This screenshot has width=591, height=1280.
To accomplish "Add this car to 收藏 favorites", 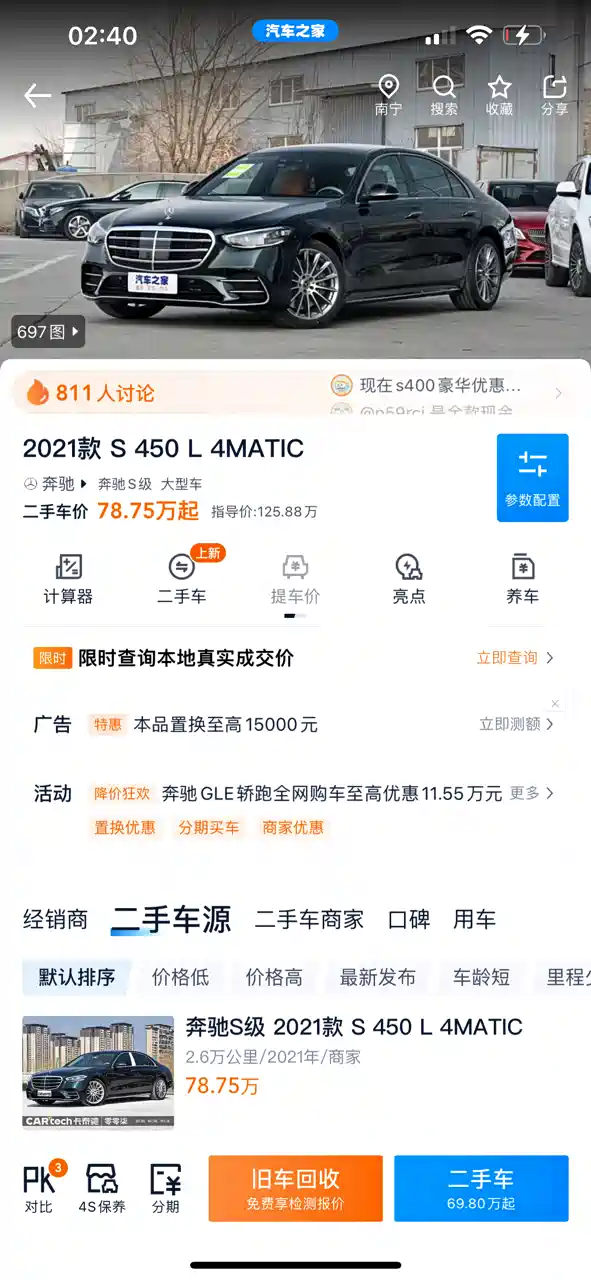I will tap(499, 96).
